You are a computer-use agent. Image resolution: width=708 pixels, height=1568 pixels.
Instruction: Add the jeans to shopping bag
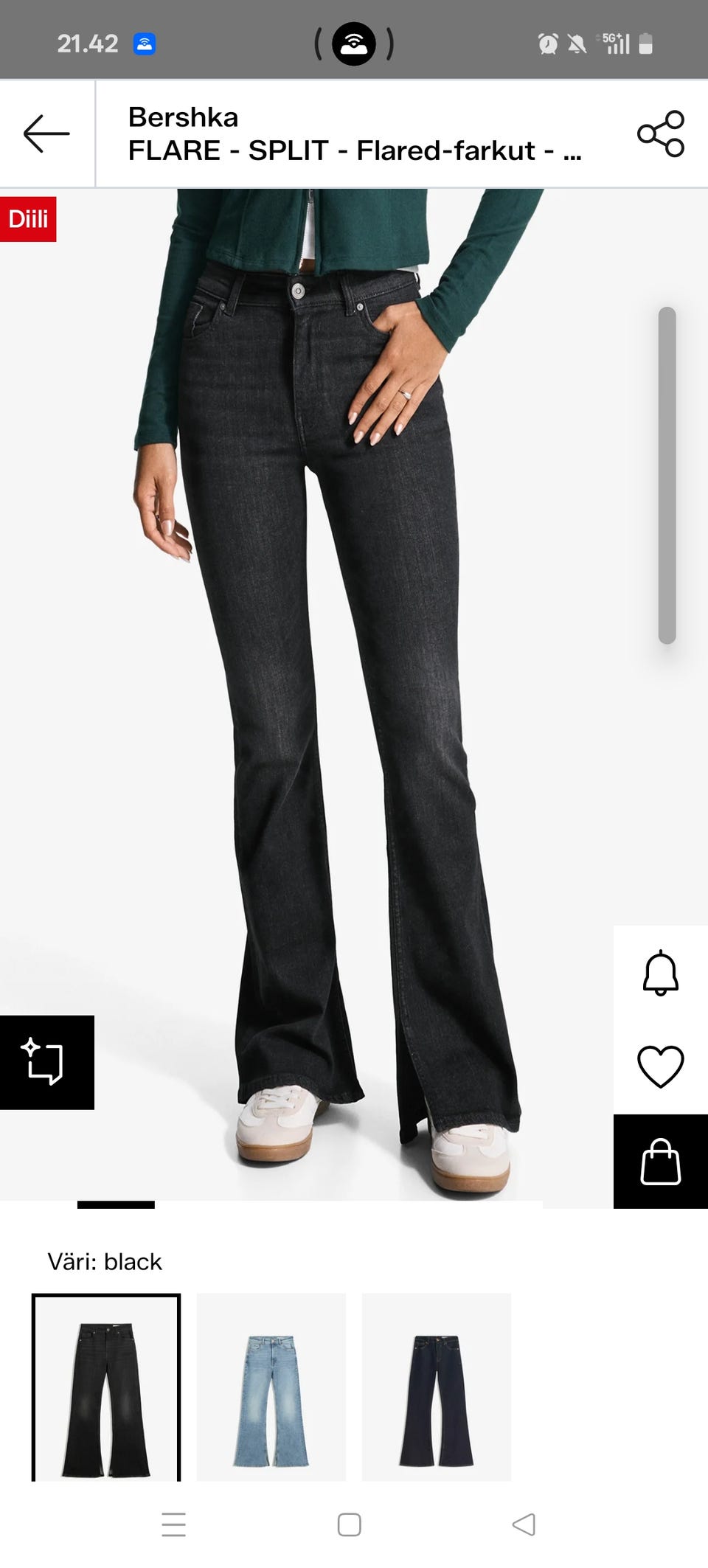[x=661, y=1162]
